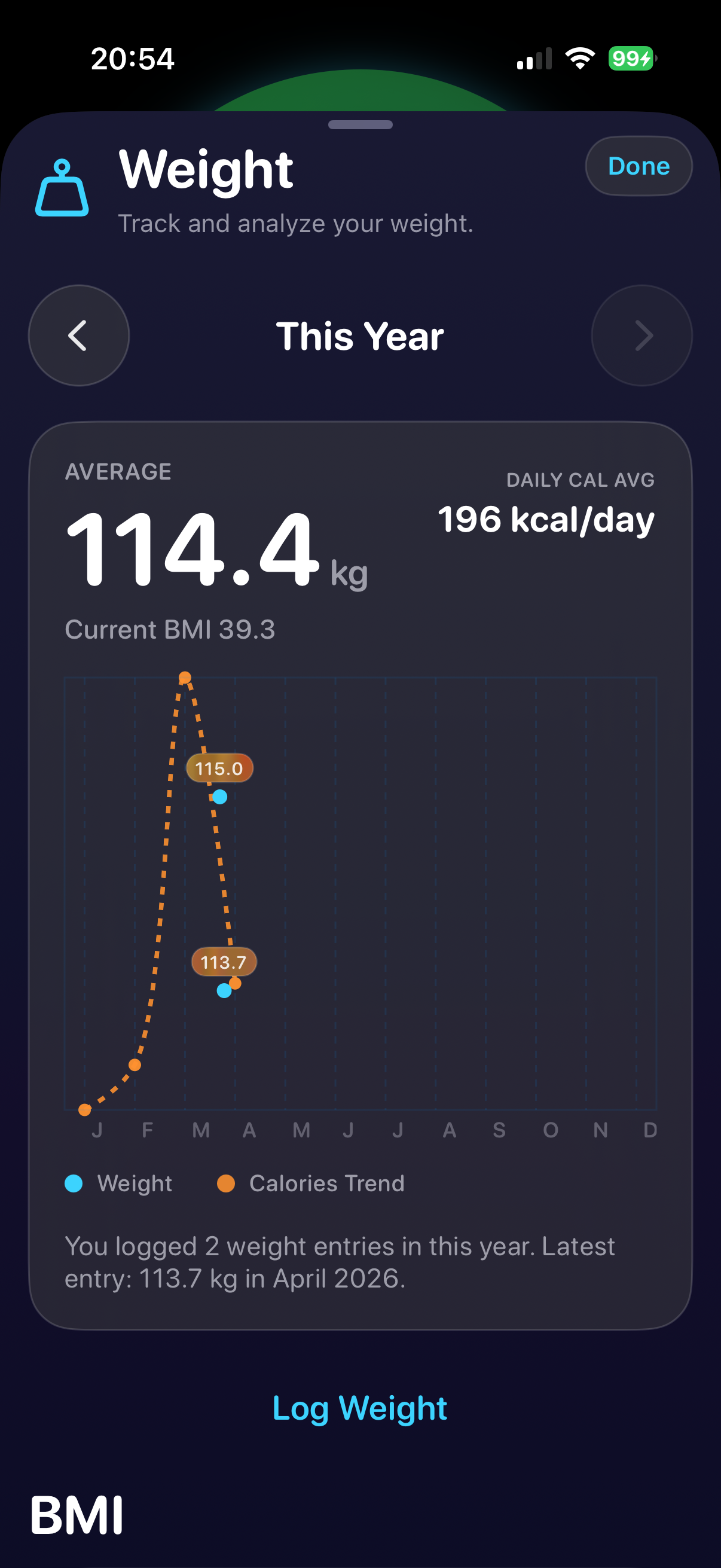Open the This Year period selector
This screenshot has height=1568, width=721.
[x=360, y=336]
